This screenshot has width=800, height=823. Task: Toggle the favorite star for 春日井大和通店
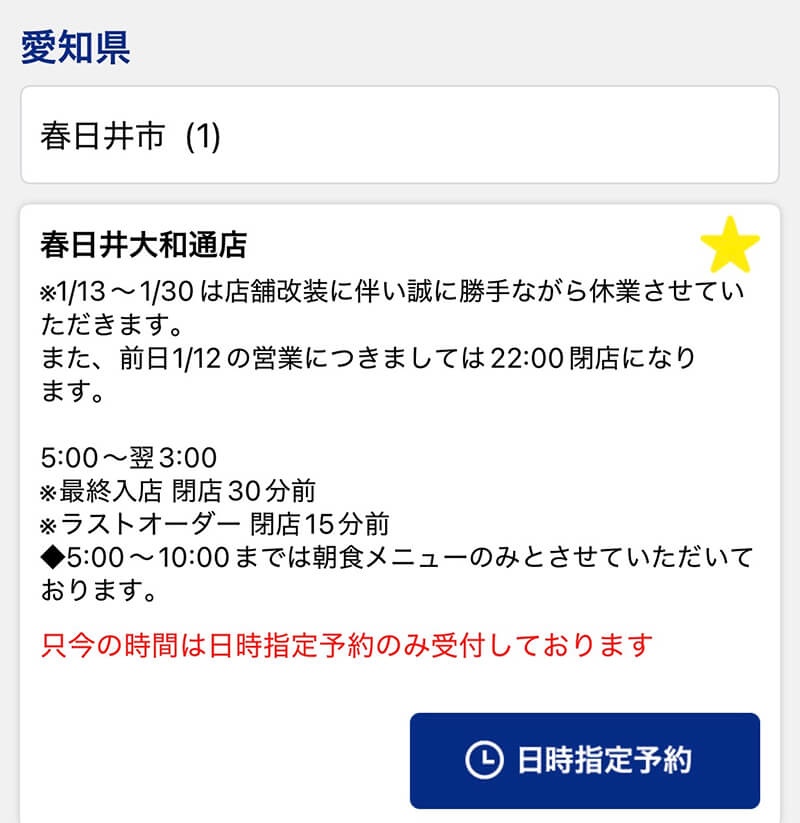tap(730, 245)
